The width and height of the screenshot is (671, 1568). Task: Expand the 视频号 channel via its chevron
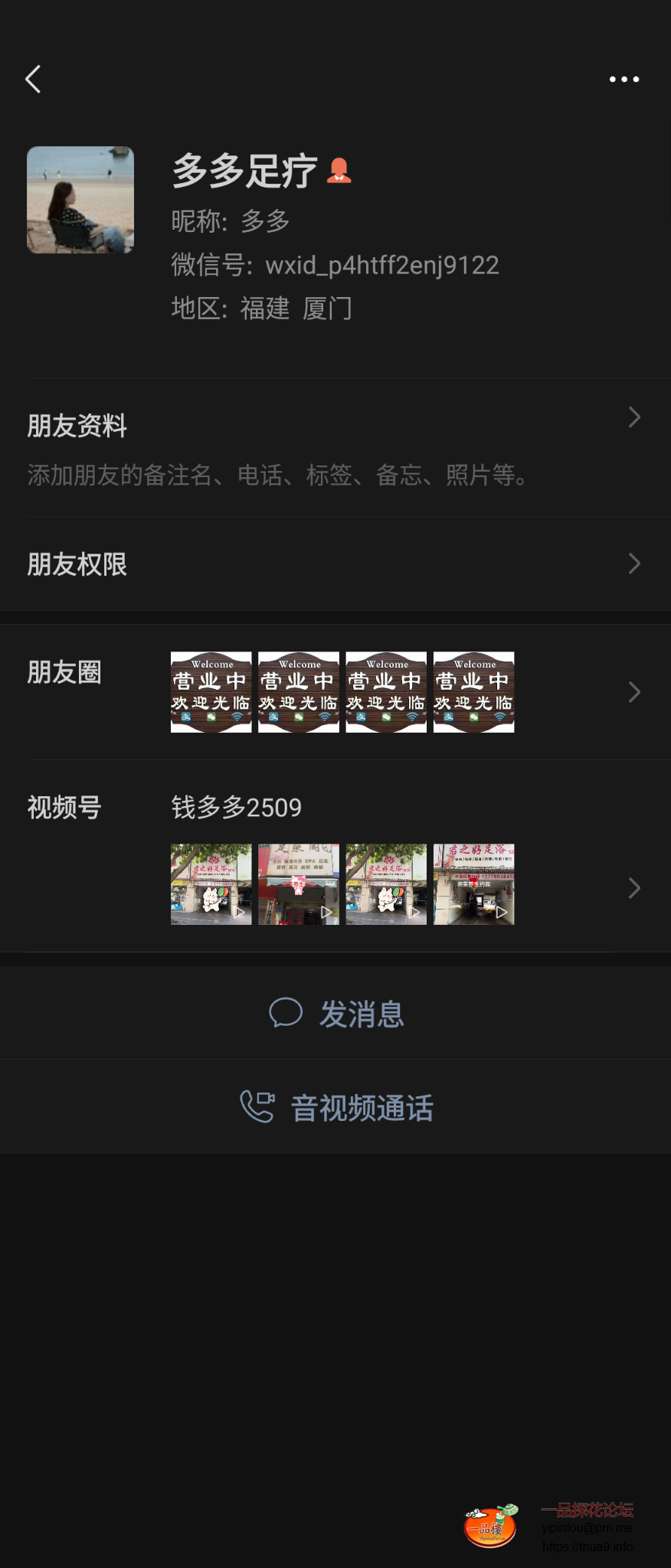[634, 888]
